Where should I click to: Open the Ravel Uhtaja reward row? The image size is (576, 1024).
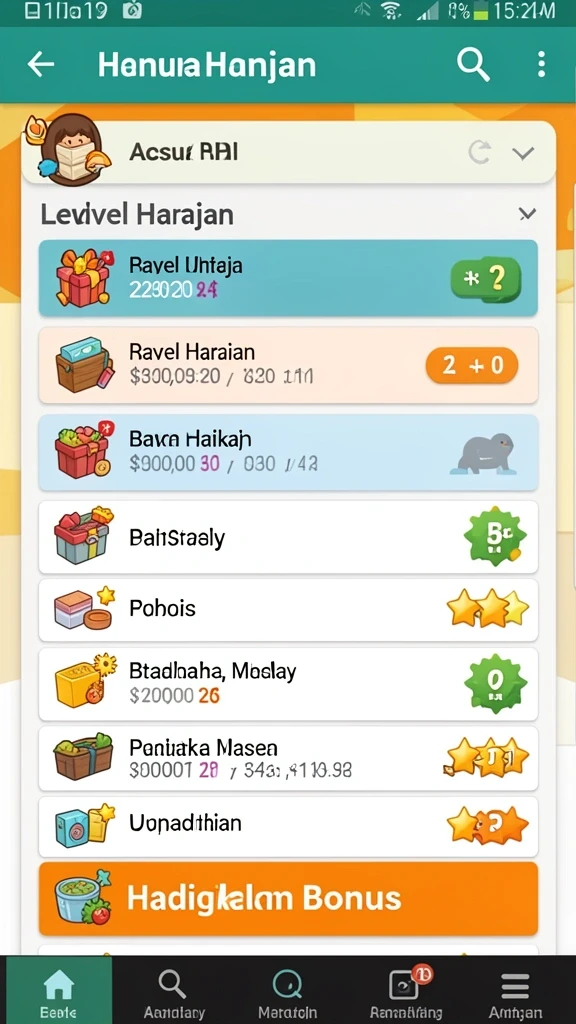point(288,278)
